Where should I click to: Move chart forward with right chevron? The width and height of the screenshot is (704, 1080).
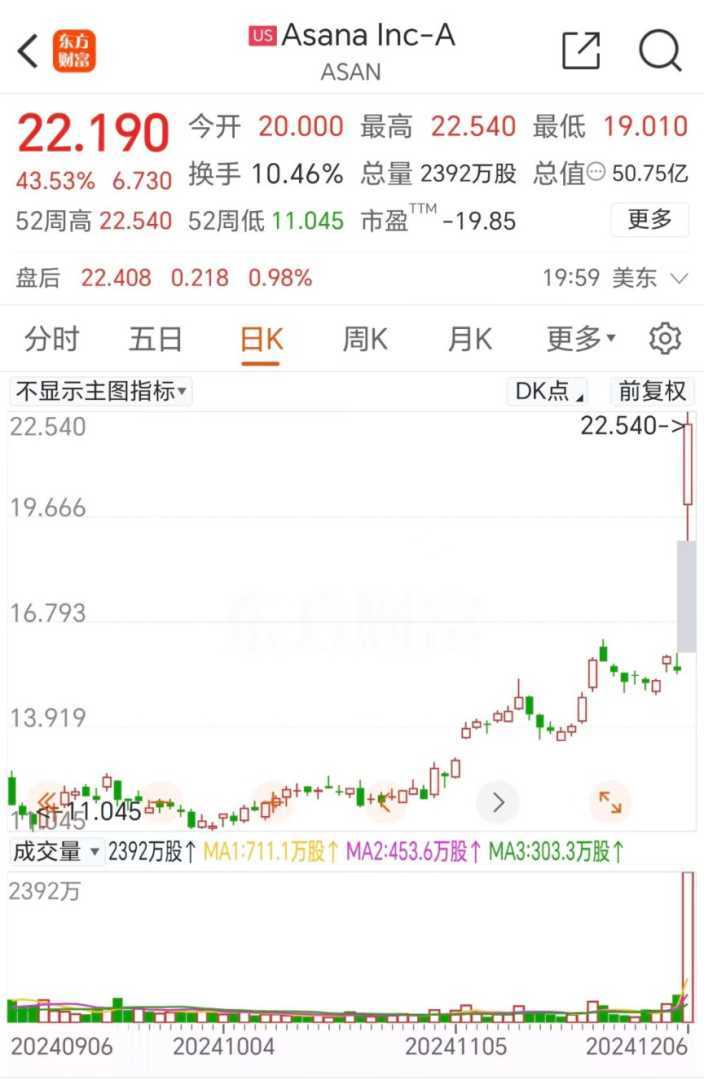(x=497, y=801)
